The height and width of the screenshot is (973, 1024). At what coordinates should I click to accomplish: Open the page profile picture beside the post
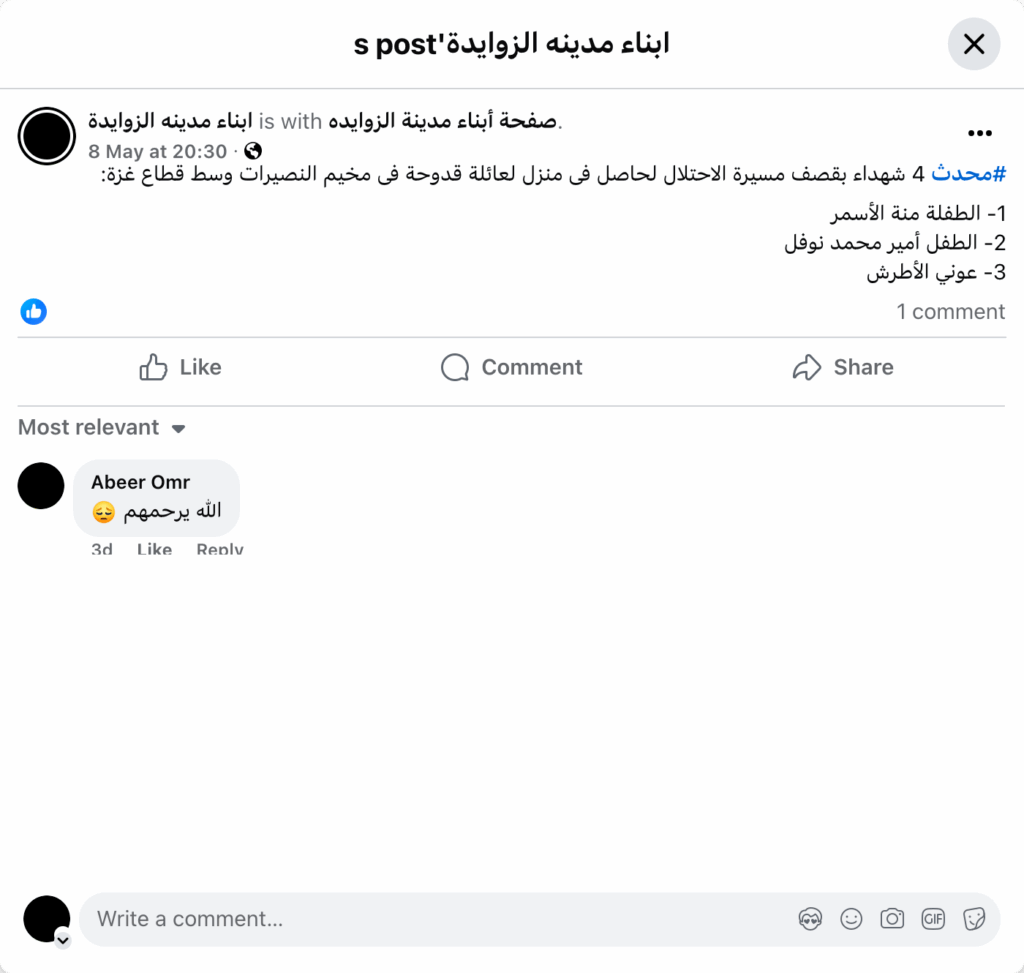[47, 136]
